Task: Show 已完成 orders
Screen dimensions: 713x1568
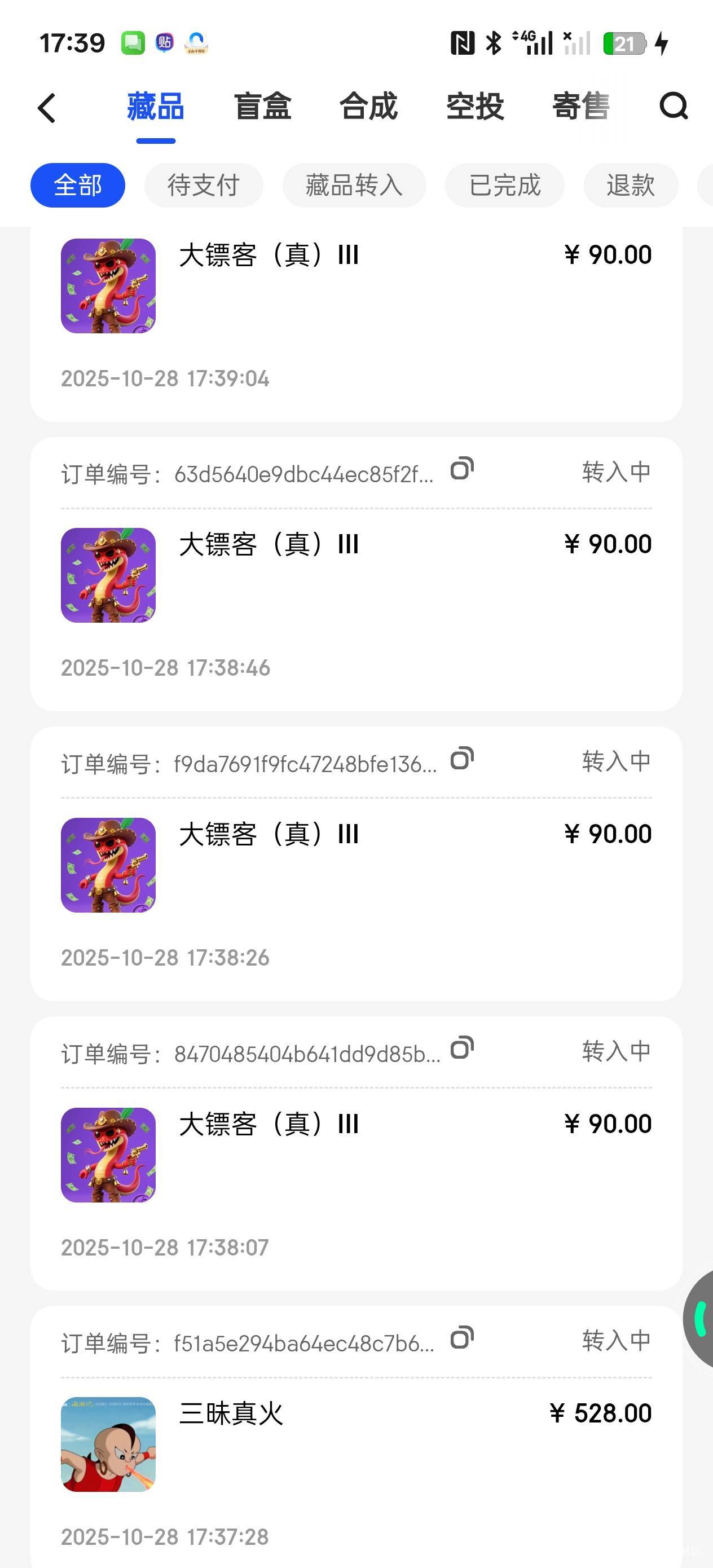Action: (x=504, y=185)
